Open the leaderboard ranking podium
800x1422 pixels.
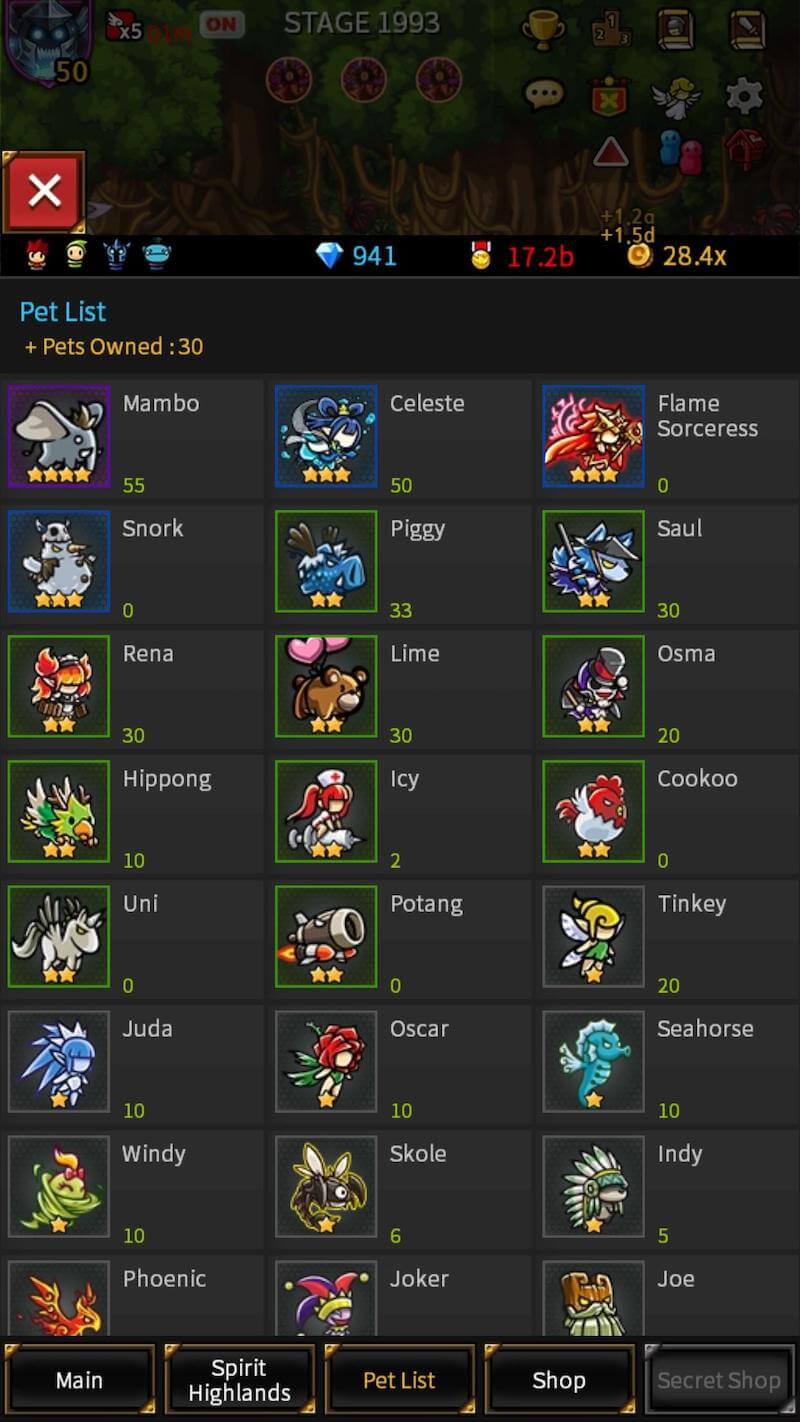click(611, 30)
